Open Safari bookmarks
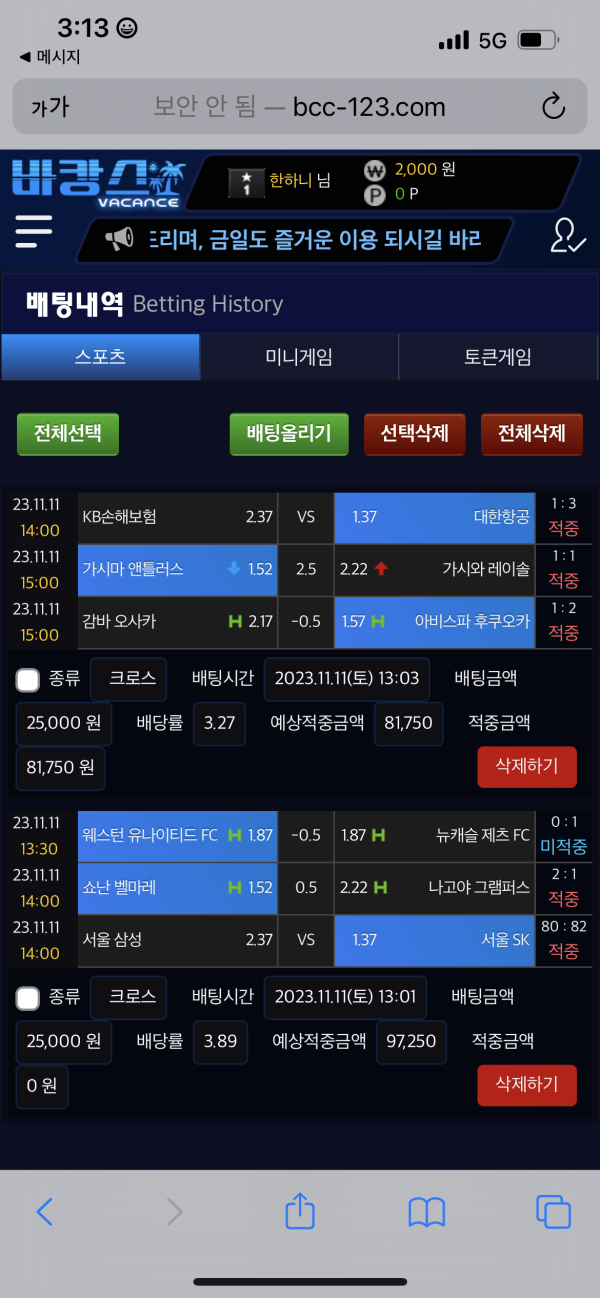This screenshot has height=1298, width=600. 427,1212
